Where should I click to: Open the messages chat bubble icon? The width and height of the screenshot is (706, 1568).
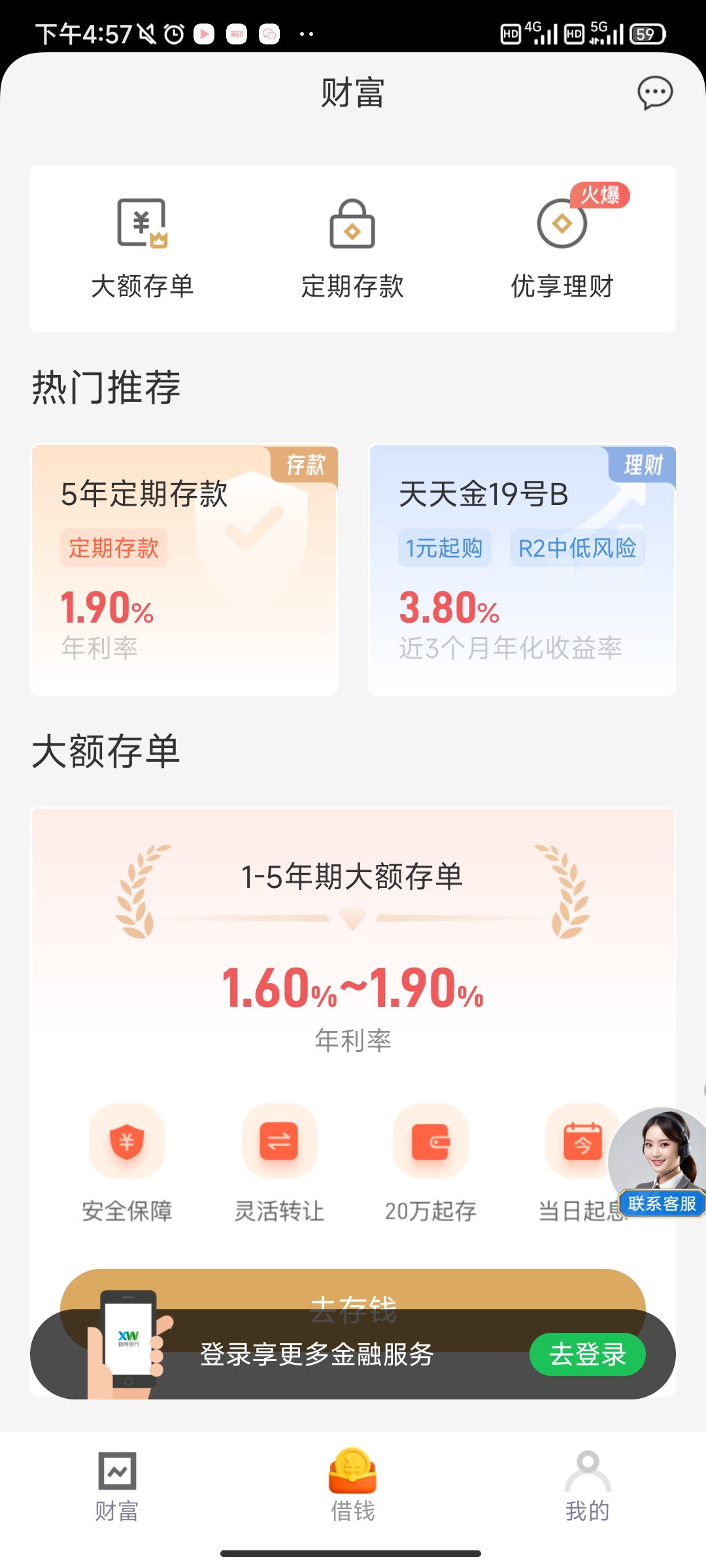(x=655, y=93)
